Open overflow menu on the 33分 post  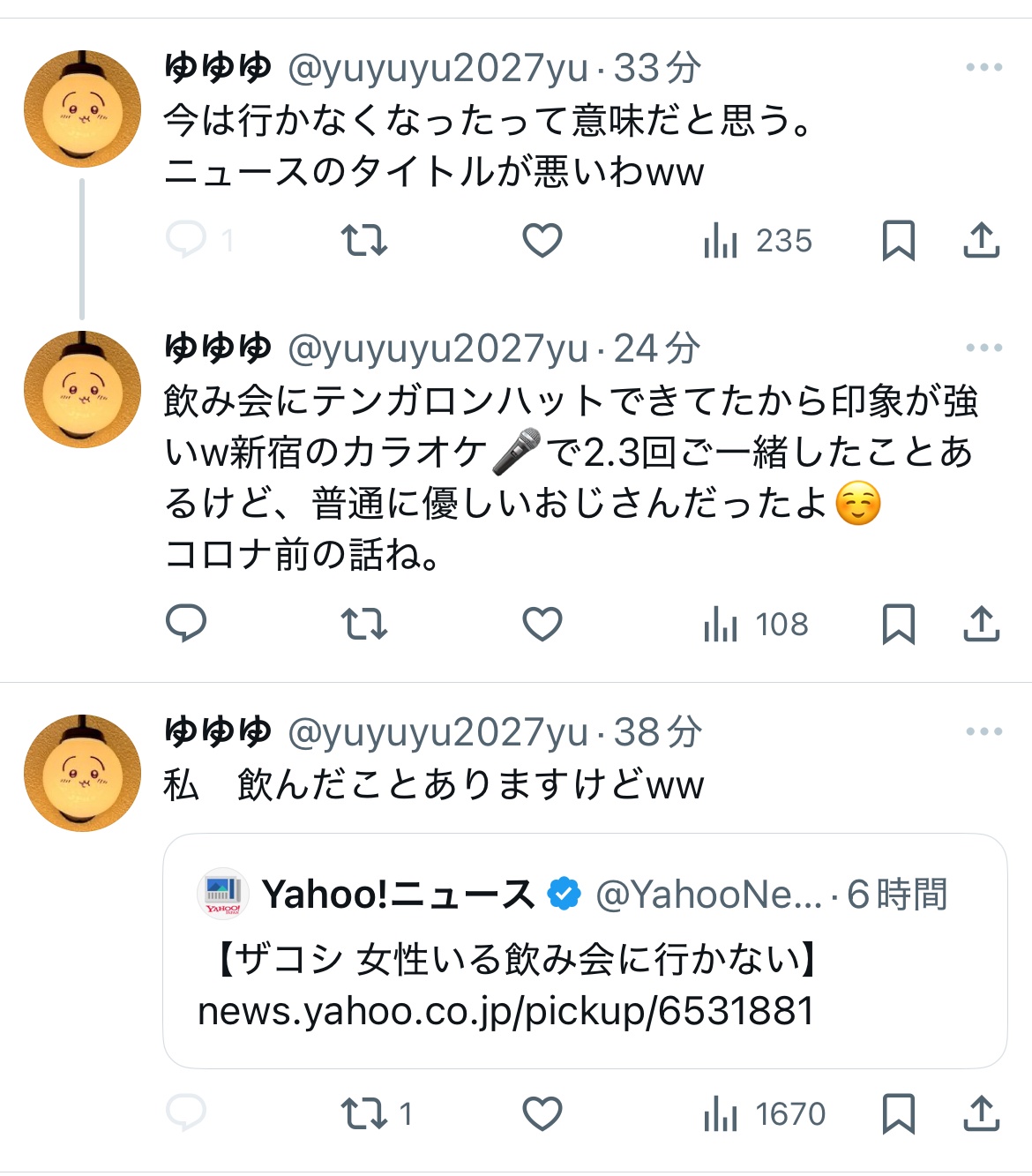pyautogui.click(x=983, y=68)
